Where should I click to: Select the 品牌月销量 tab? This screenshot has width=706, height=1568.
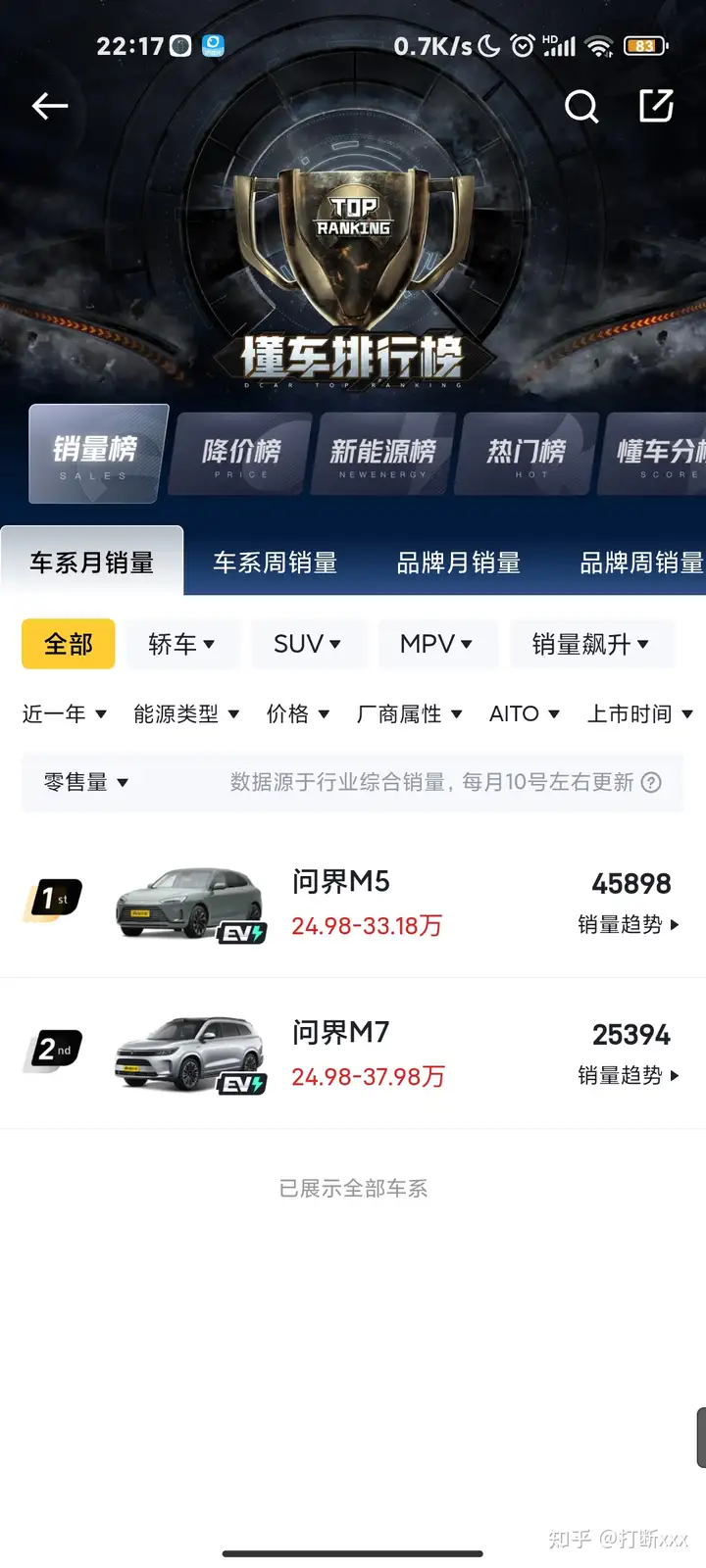tap(459, 563)
